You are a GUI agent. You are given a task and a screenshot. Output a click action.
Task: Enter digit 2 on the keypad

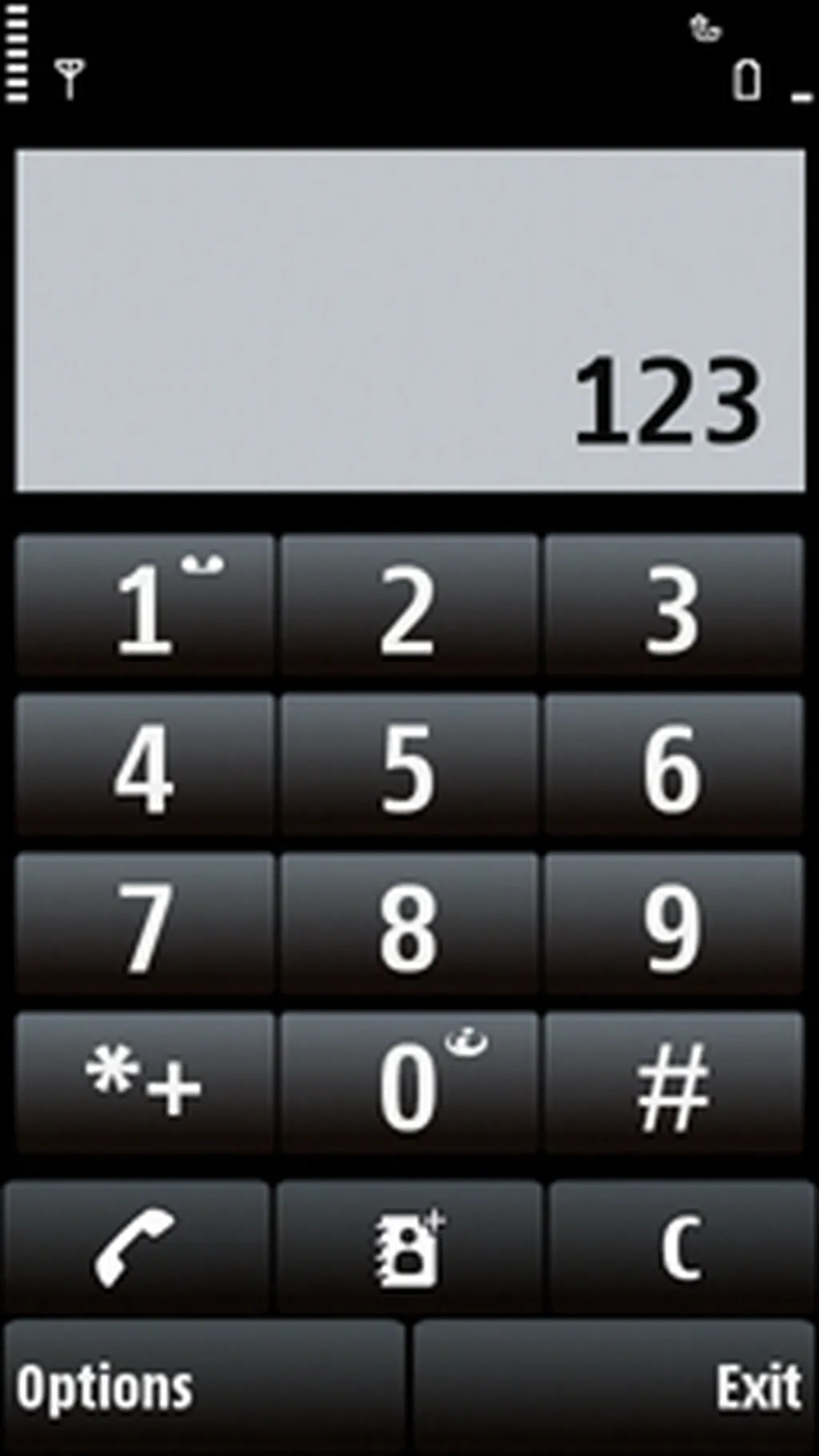point(409,606)
